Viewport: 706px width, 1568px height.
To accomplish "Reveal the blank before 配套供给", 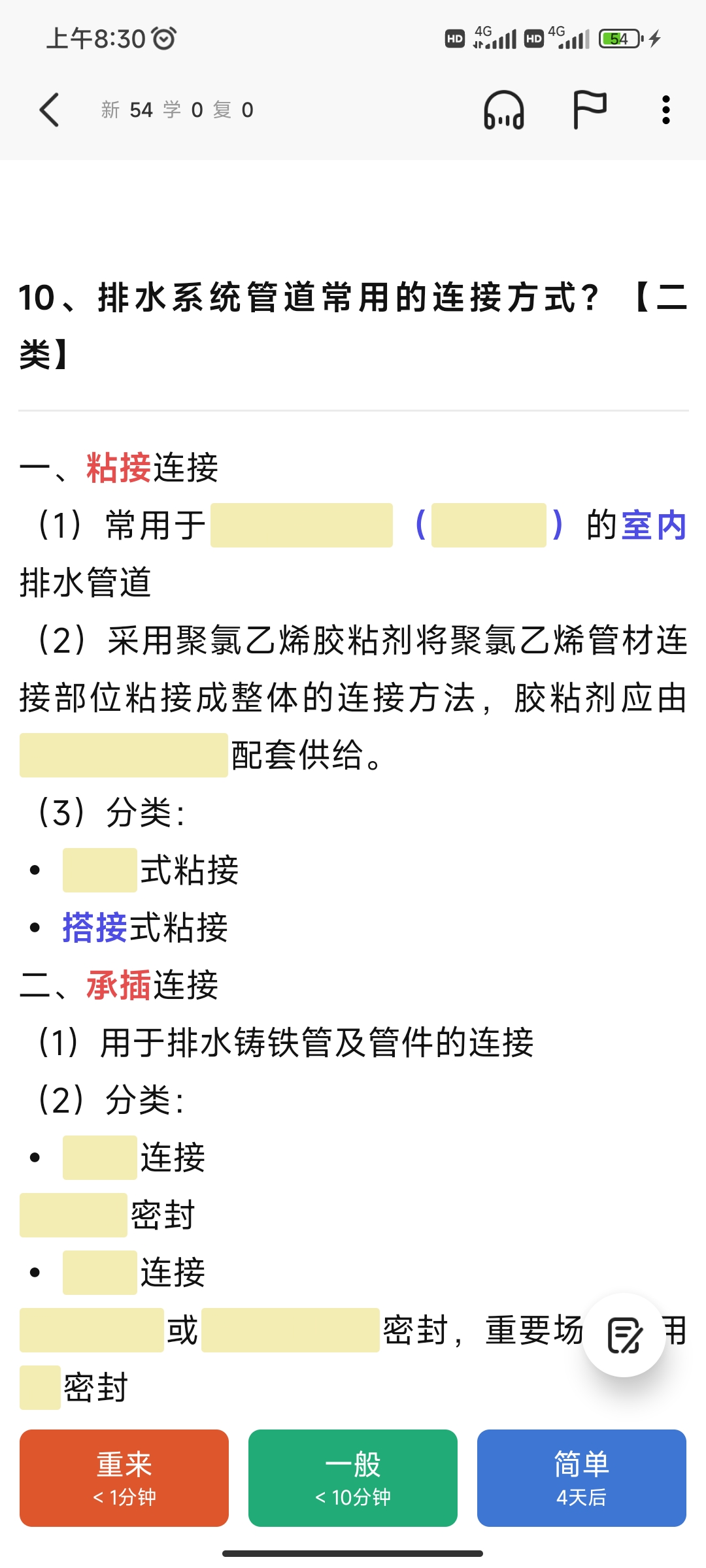I will point(124,755).
